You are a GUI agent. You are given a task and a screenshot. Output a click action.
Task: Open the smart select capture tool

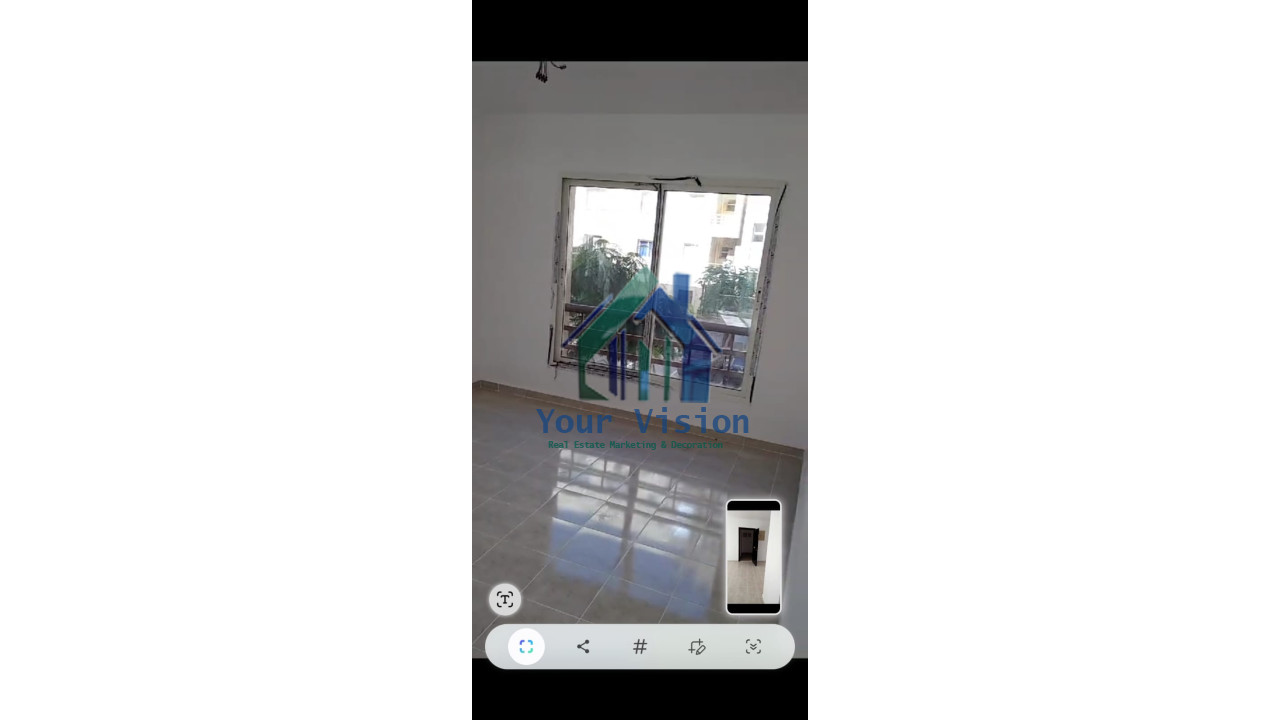(x=526, y=647)
